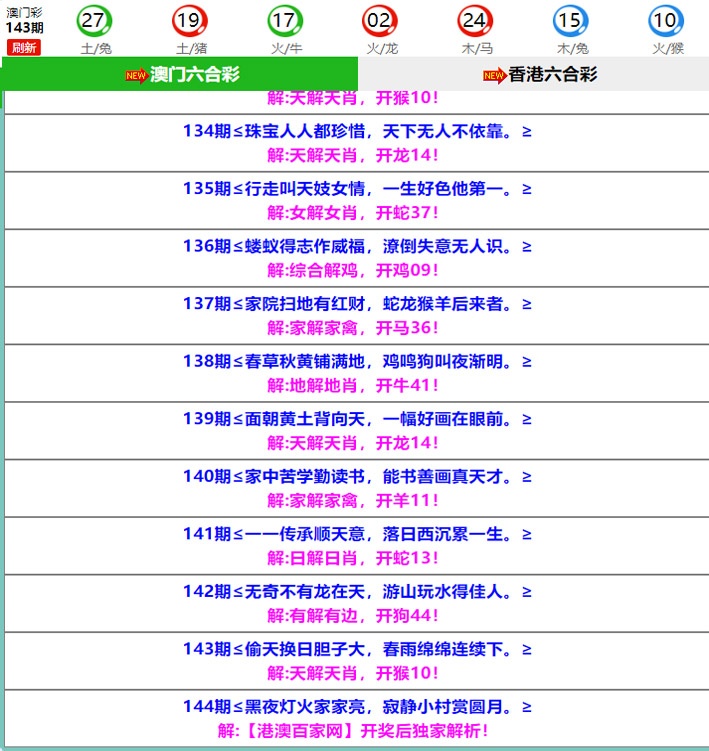Switch to the 澳门六合彩 tab

tap(181, 74)
